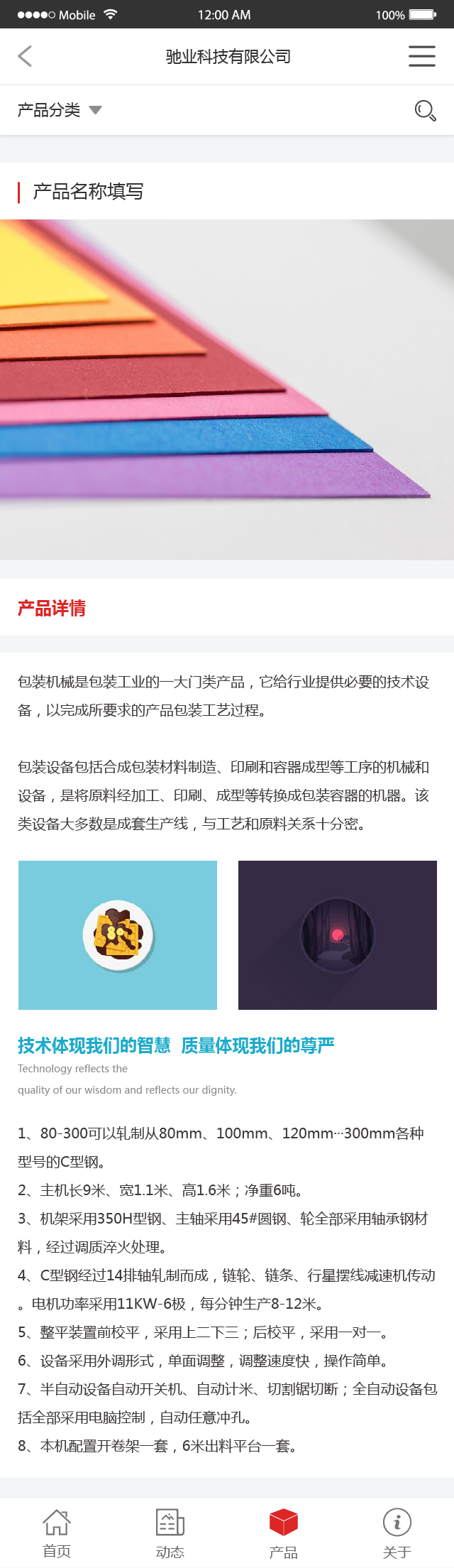The image size is (454, 1568).
Task: Open the hamburger menu
Action: [421, 56]
